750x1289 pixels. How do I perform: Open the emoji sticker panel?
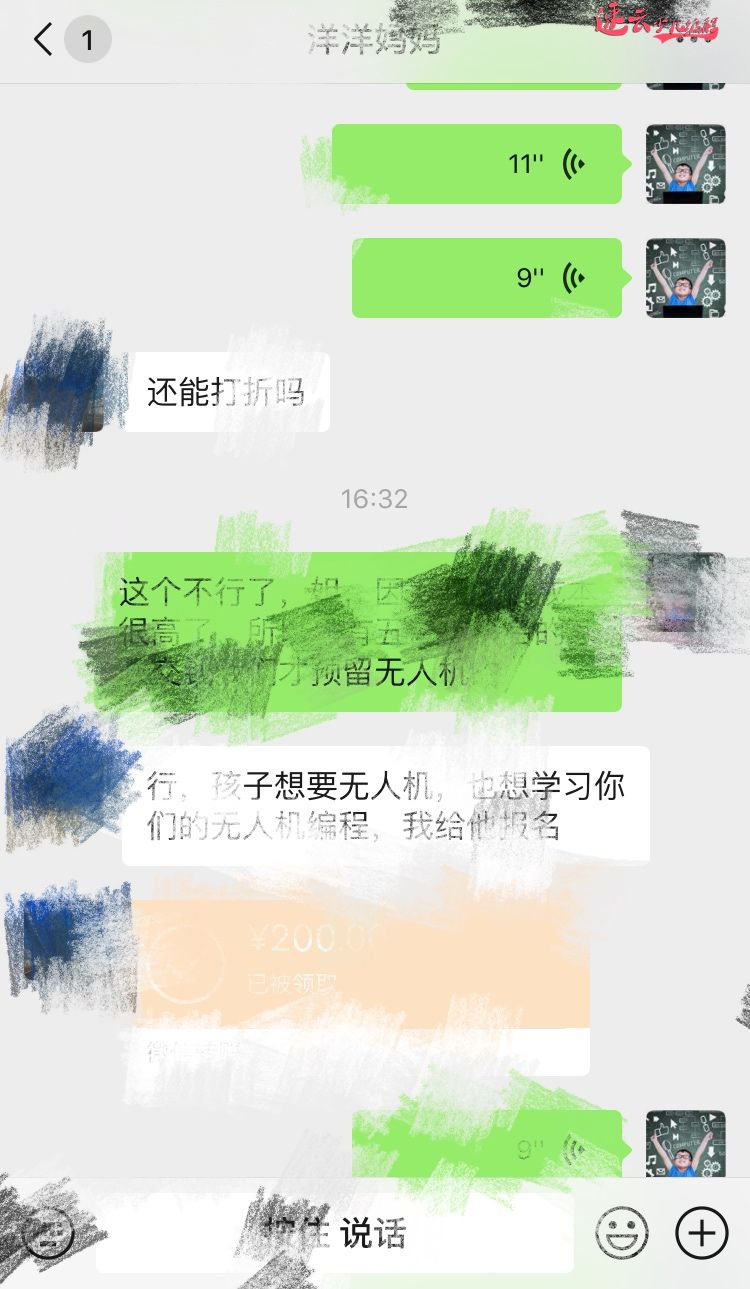coord(622,1233)
